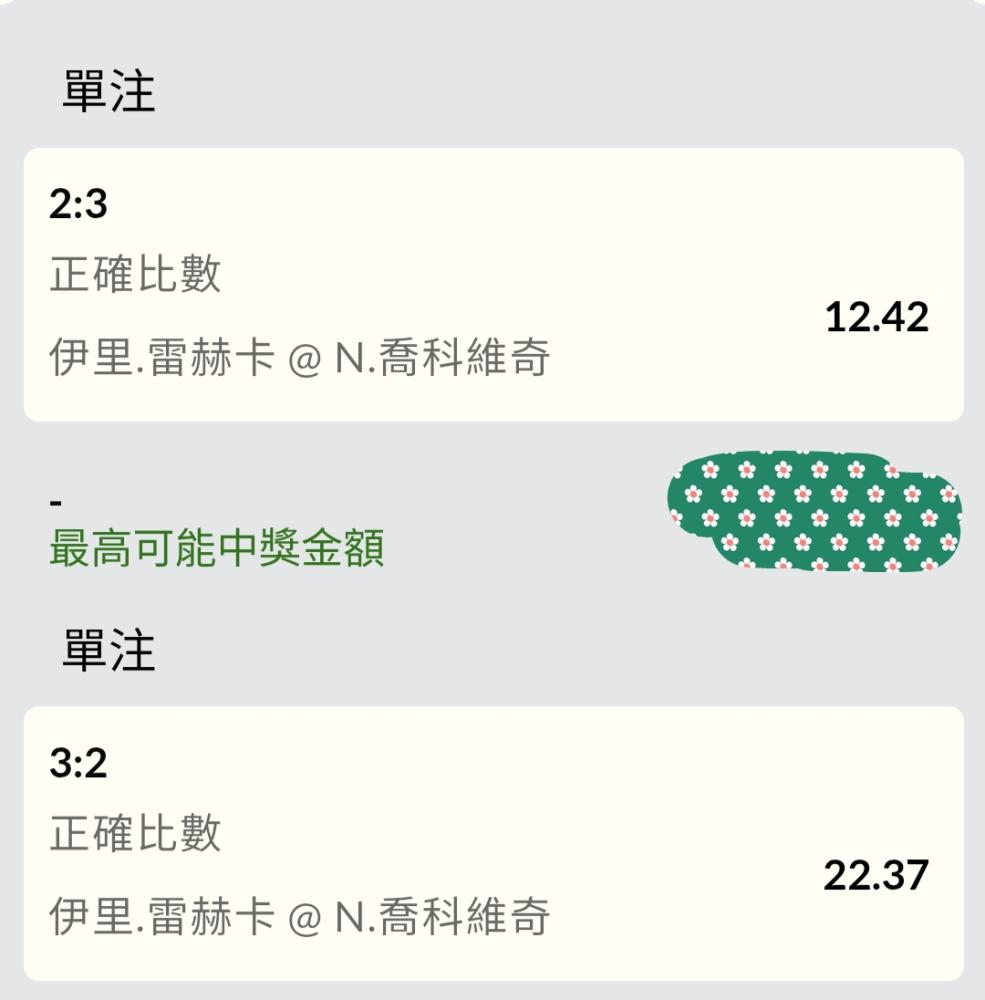The image size is (985, 1000).
Task: Open the 2:3 correct score bet card
Action: 493,284
